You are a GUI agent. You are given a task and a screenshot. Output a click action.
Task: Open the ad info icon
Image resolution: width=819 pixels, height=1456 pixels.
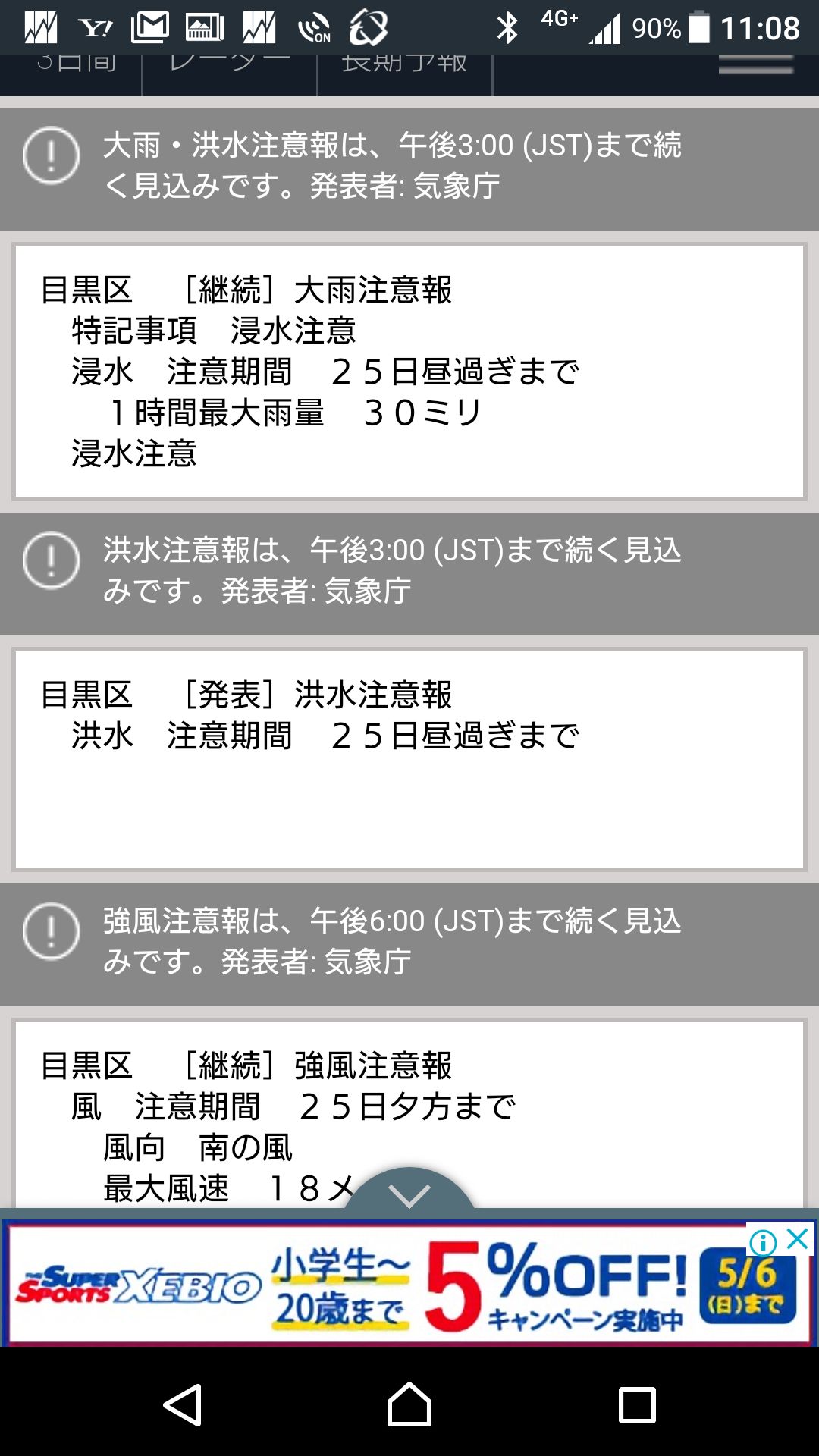762,1242
